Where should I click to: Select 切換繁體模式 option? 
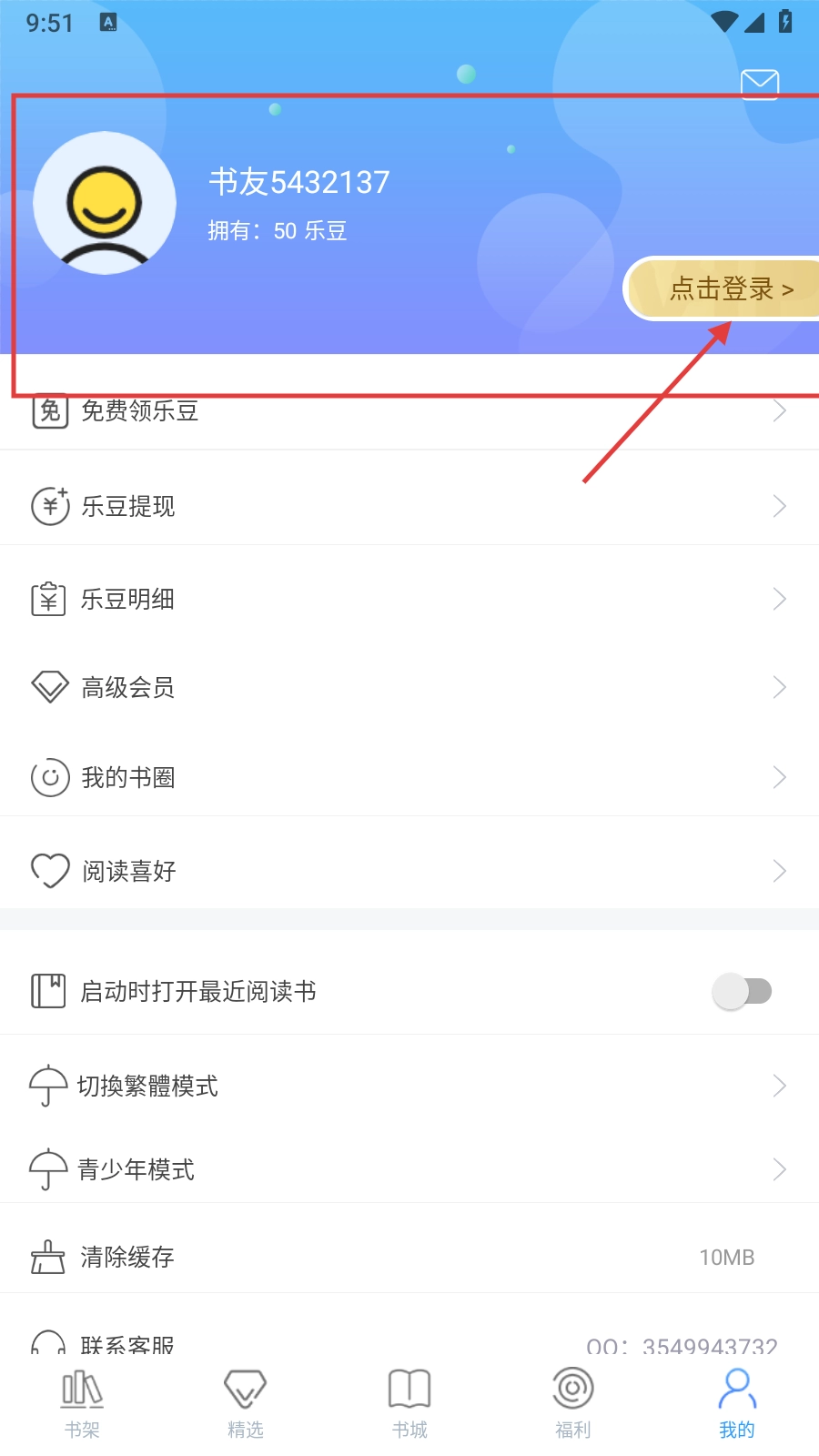click(409, 1086)
